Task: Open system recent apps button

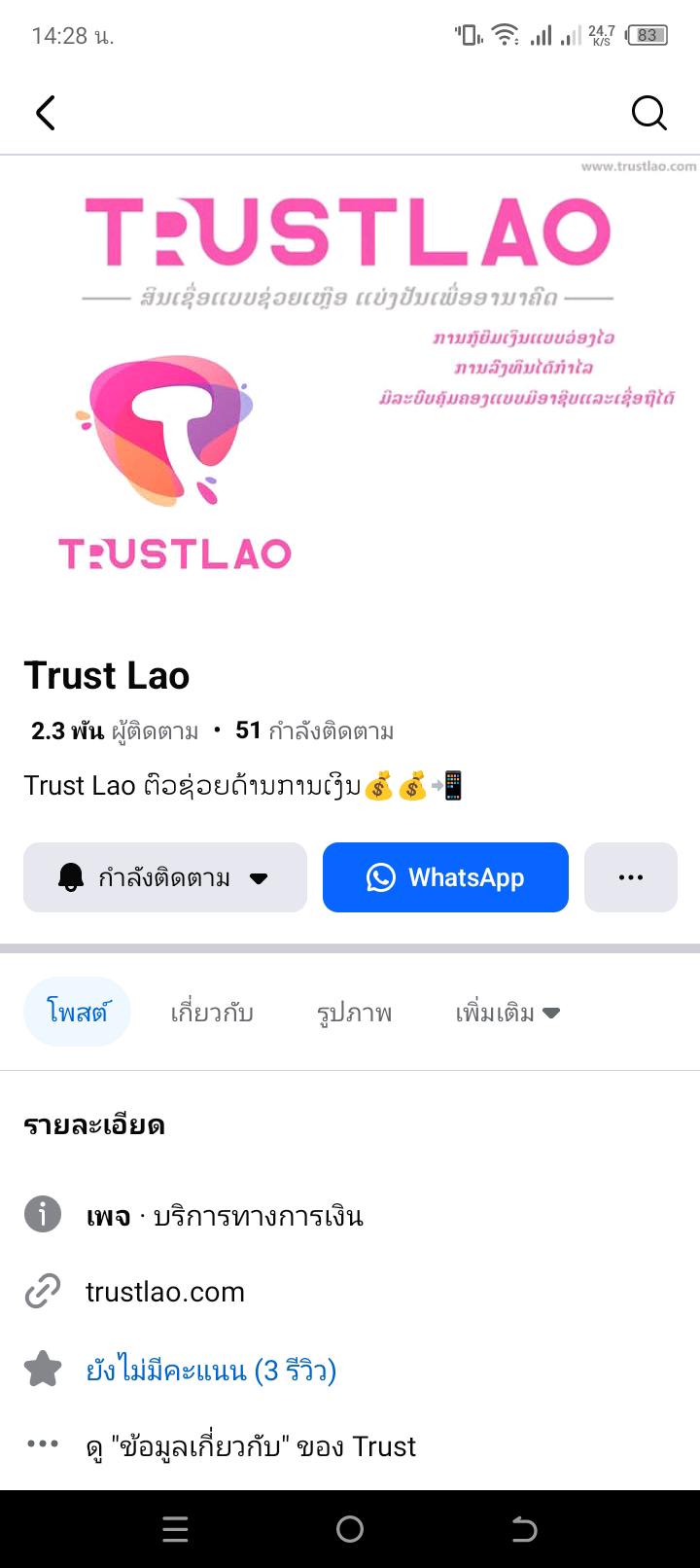Action: [175, 1529]
